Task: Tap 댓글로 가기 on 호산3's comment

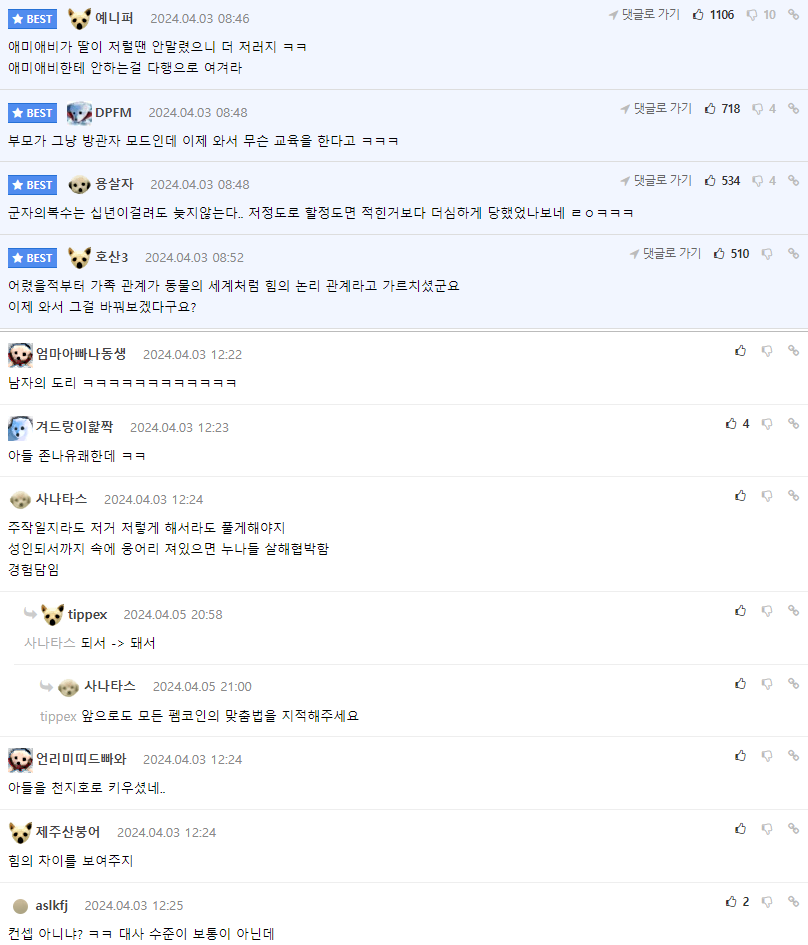Action: point(665,254)
